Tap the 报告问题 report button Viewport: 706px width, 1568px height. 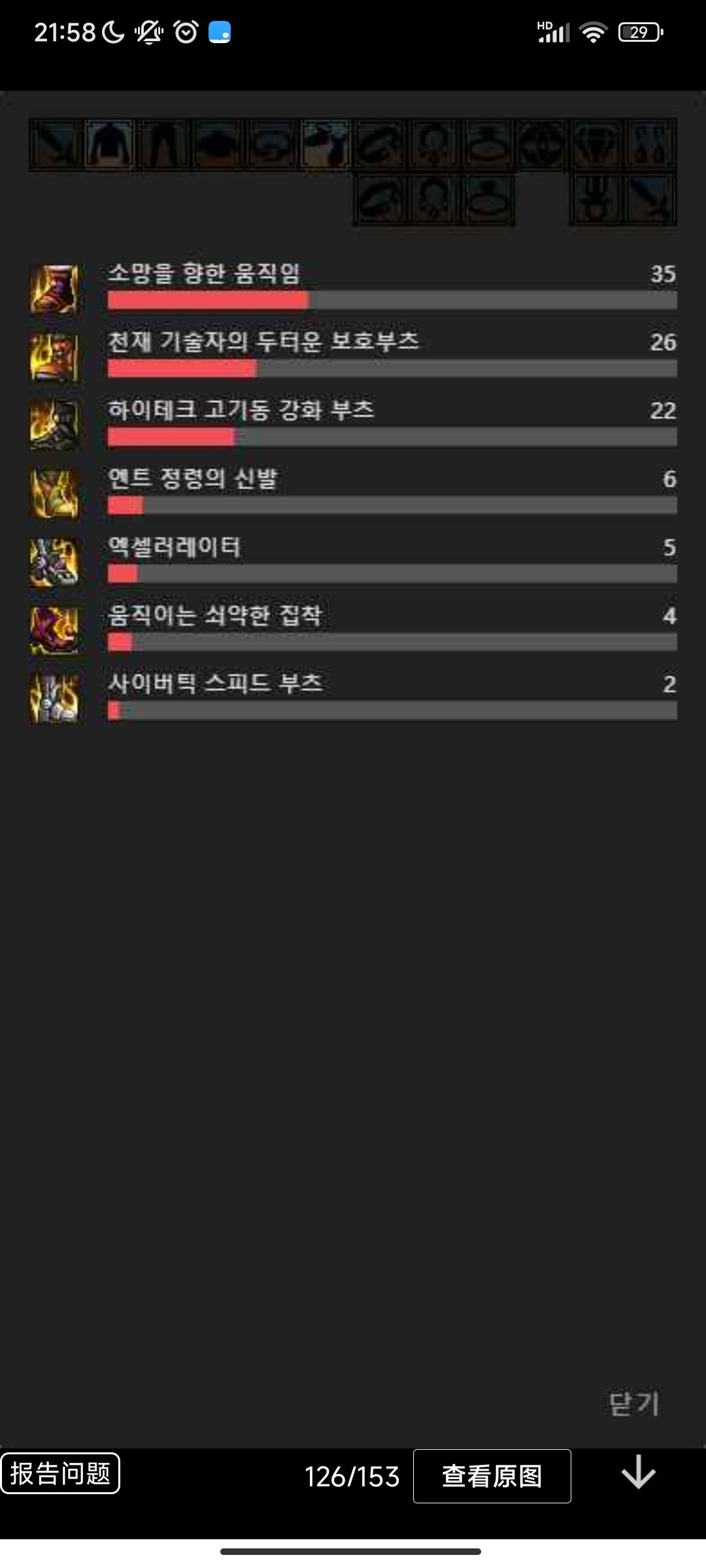coord(60,1473)
